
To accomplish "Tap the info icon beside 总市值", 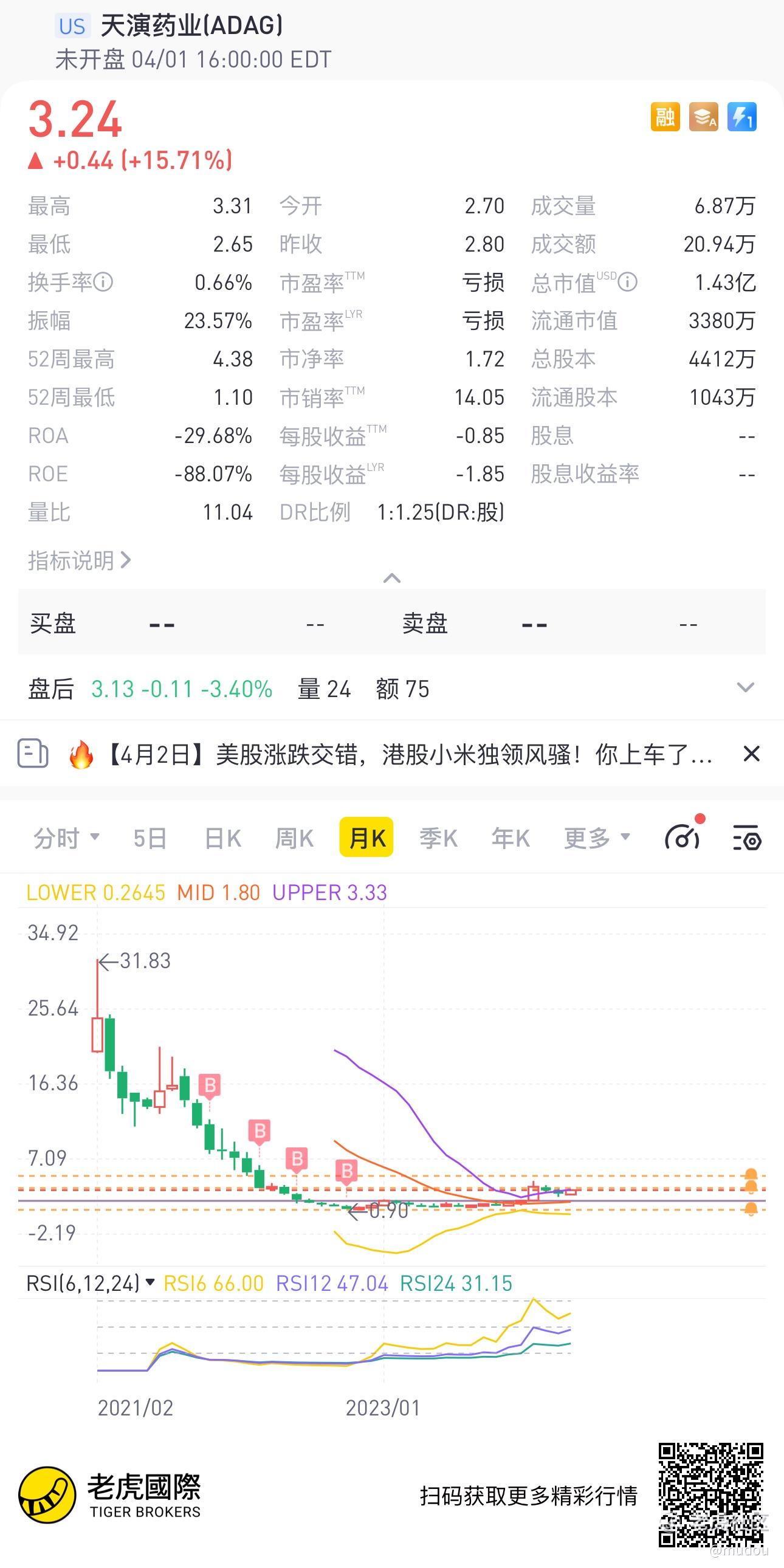I will (x=628, y=282).
